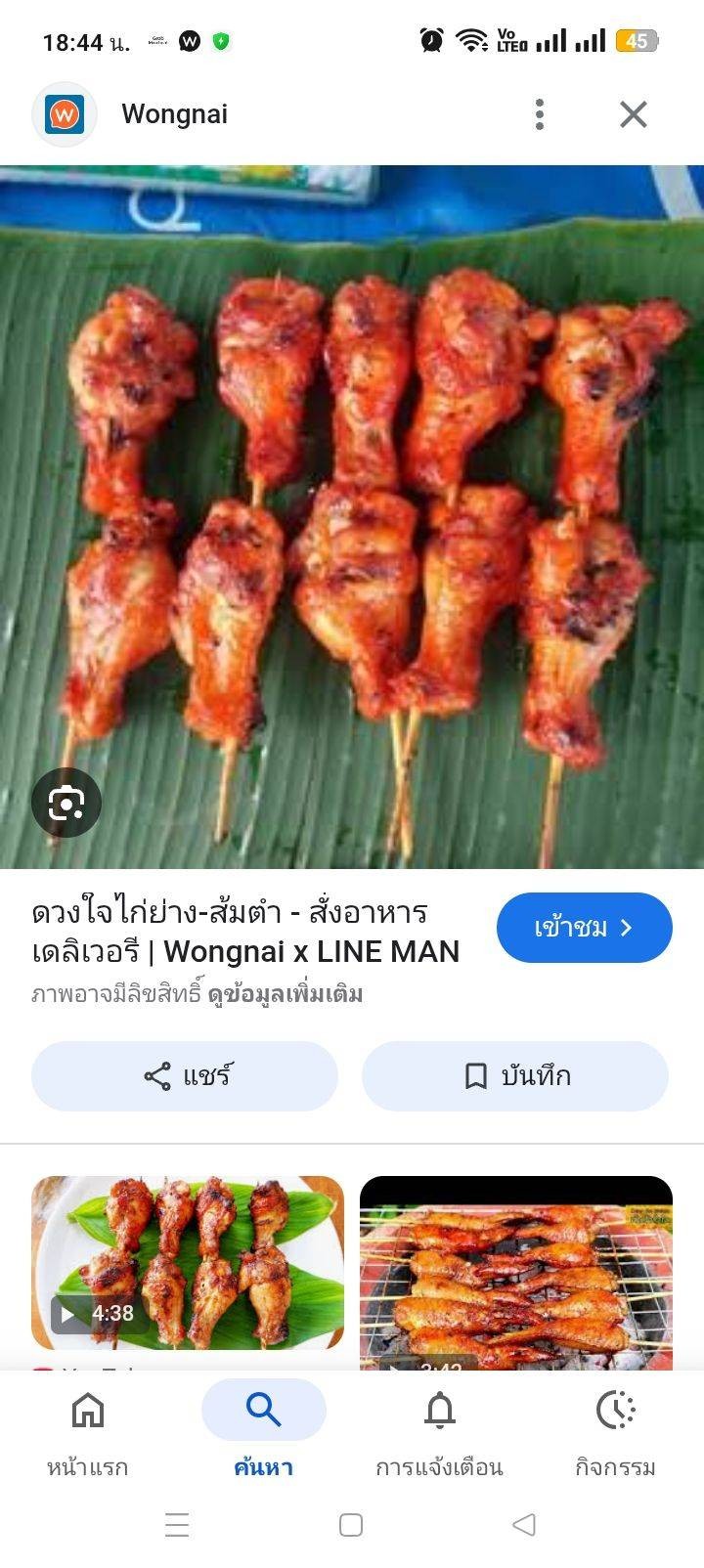The height and width of the screenshot is (1568, 704).
Task: Go to the หน้าแรก home tab
Action: (x=88, y=1428)
